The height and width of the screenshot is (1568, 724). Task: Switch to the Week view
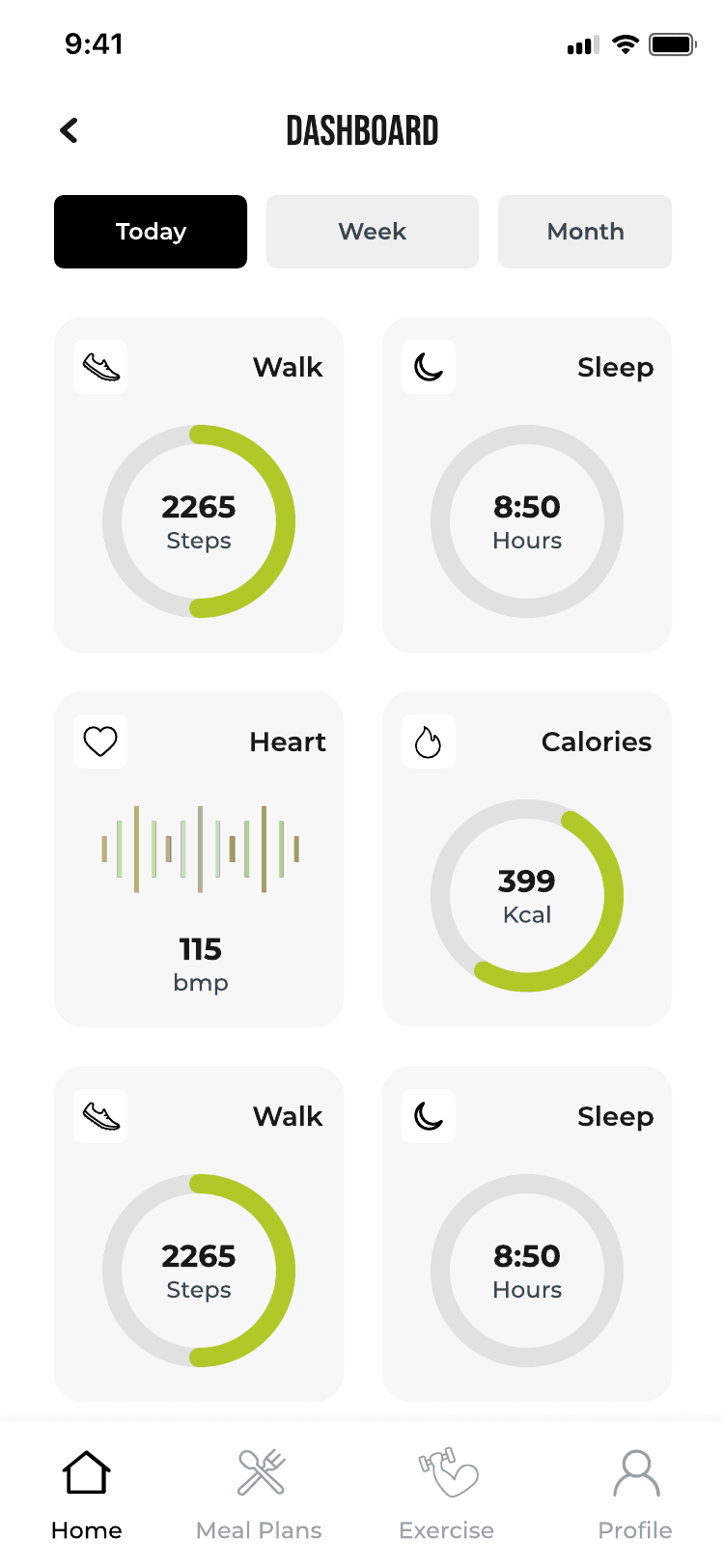pyautogui.click(x=373, y=232)
